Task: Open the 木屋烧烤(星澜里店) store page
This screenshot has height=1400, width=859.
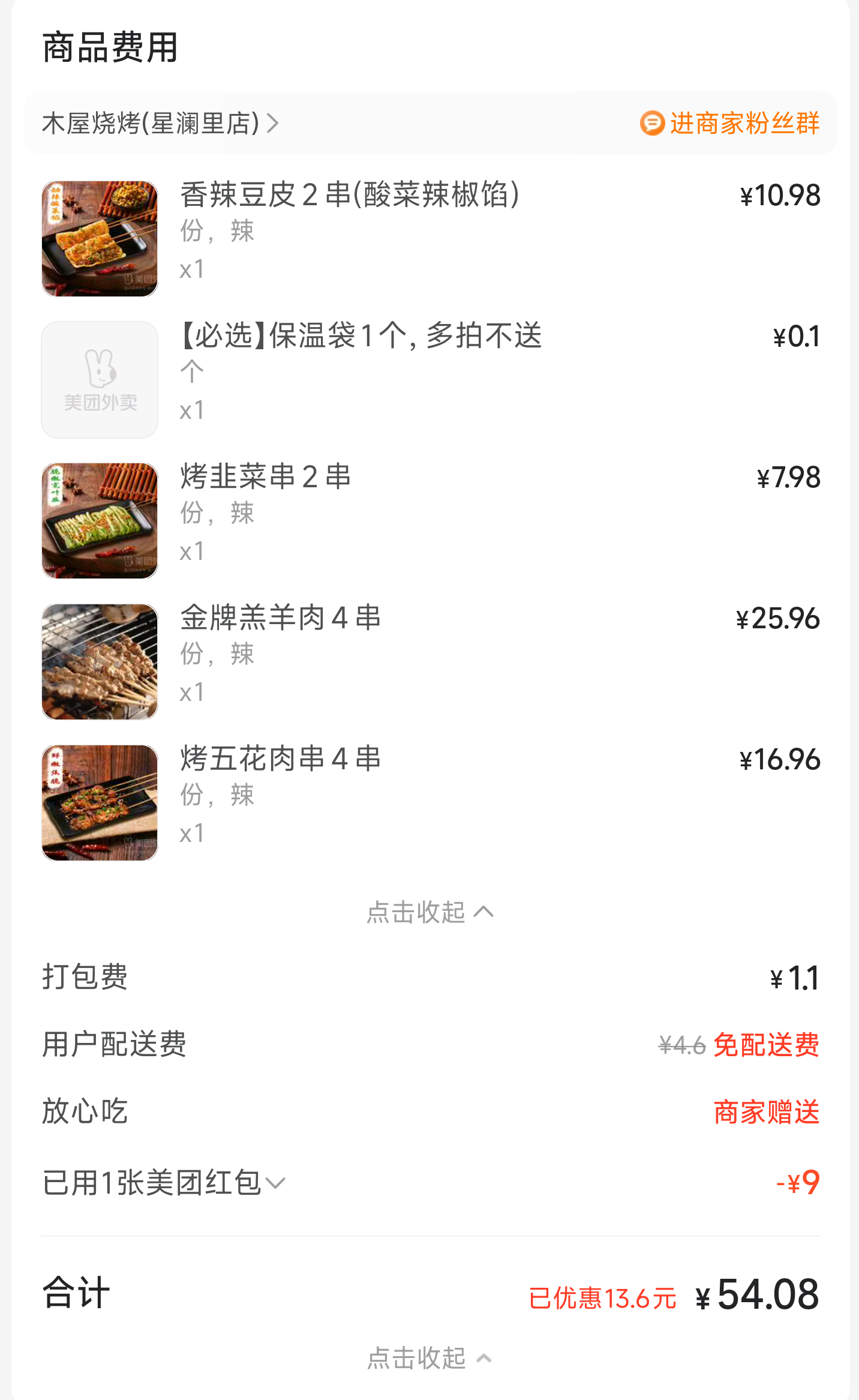Action: click(x=160, y=124)
